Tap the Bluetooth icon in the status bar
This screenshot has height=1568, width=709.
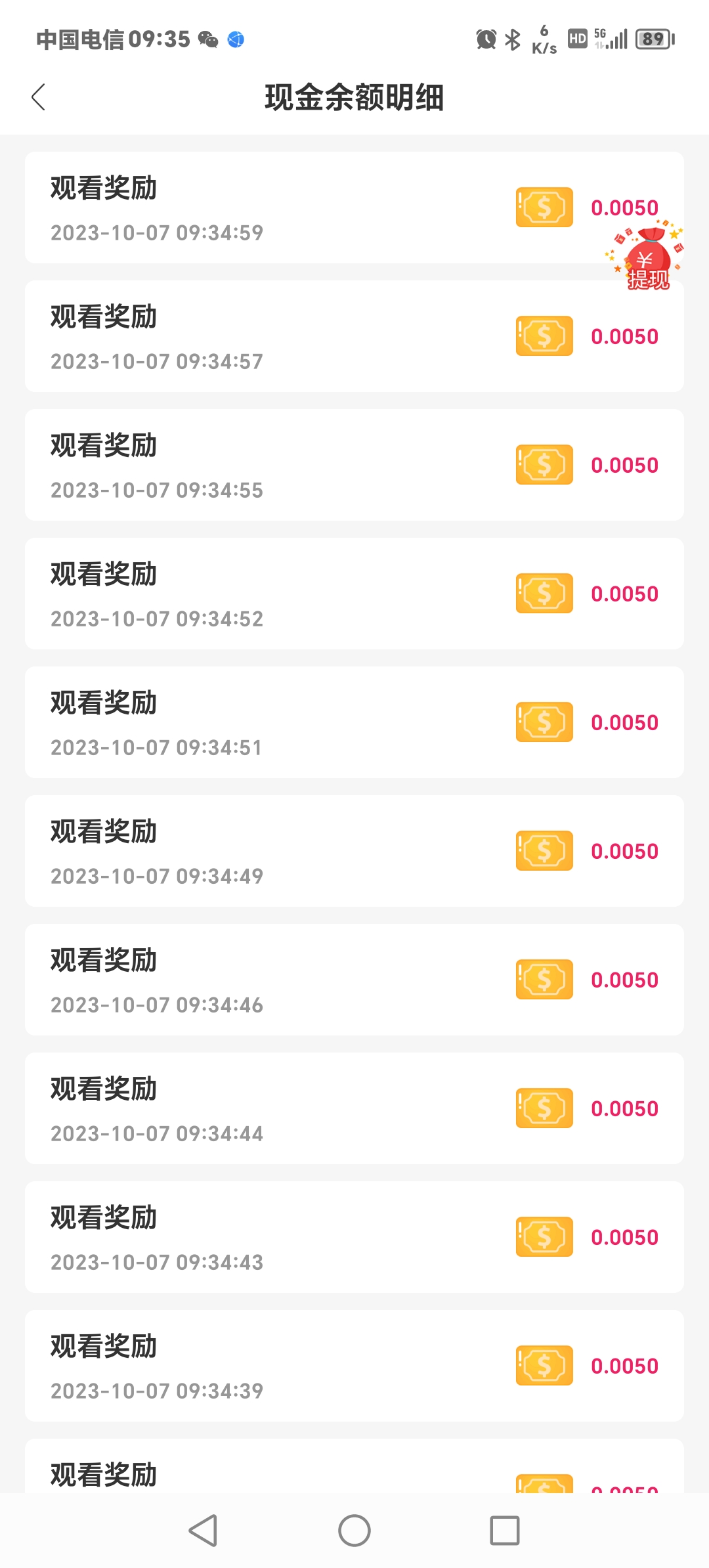(x=513, y=39)
